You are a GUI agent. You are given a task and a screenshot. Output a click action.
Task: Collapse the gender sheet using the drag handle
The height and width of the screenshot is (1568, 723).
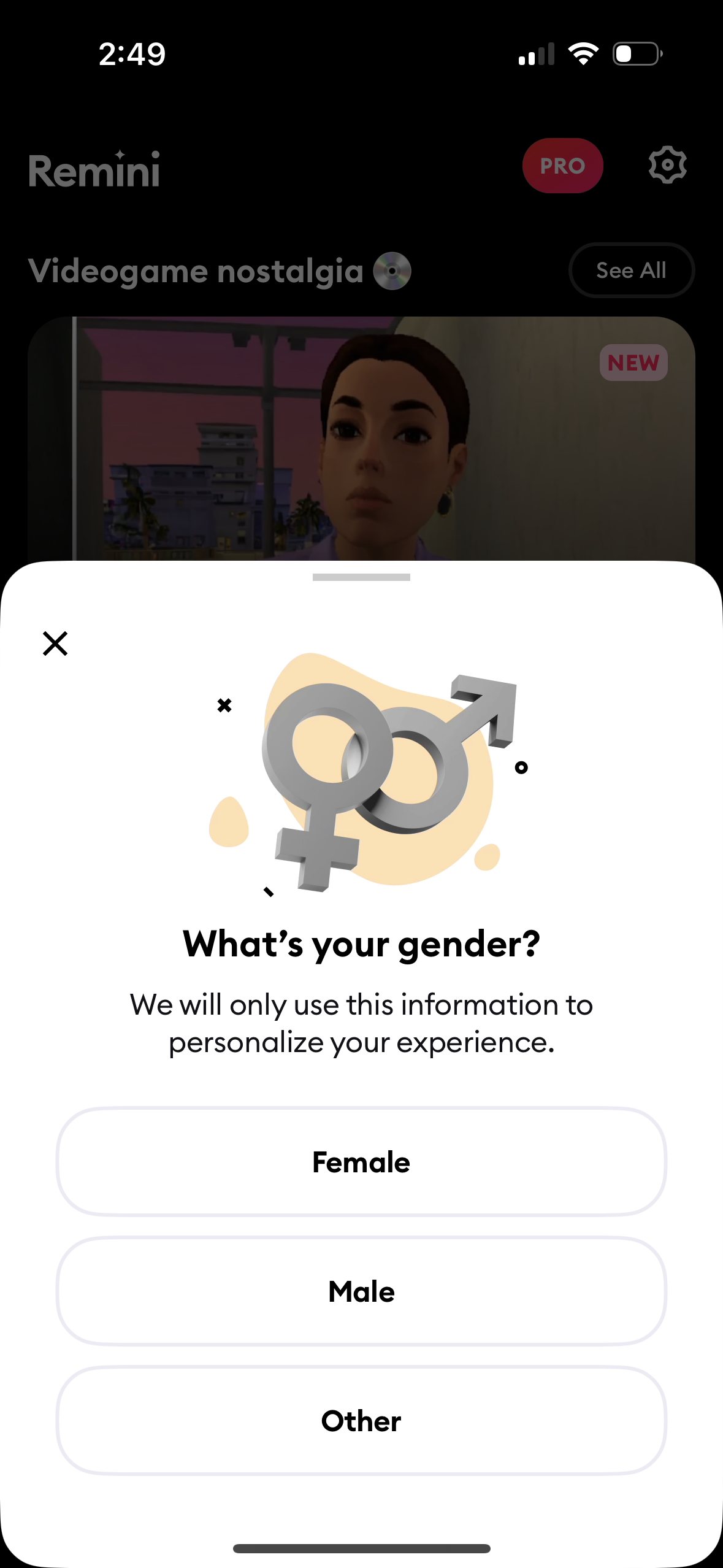tap(361, 577)
